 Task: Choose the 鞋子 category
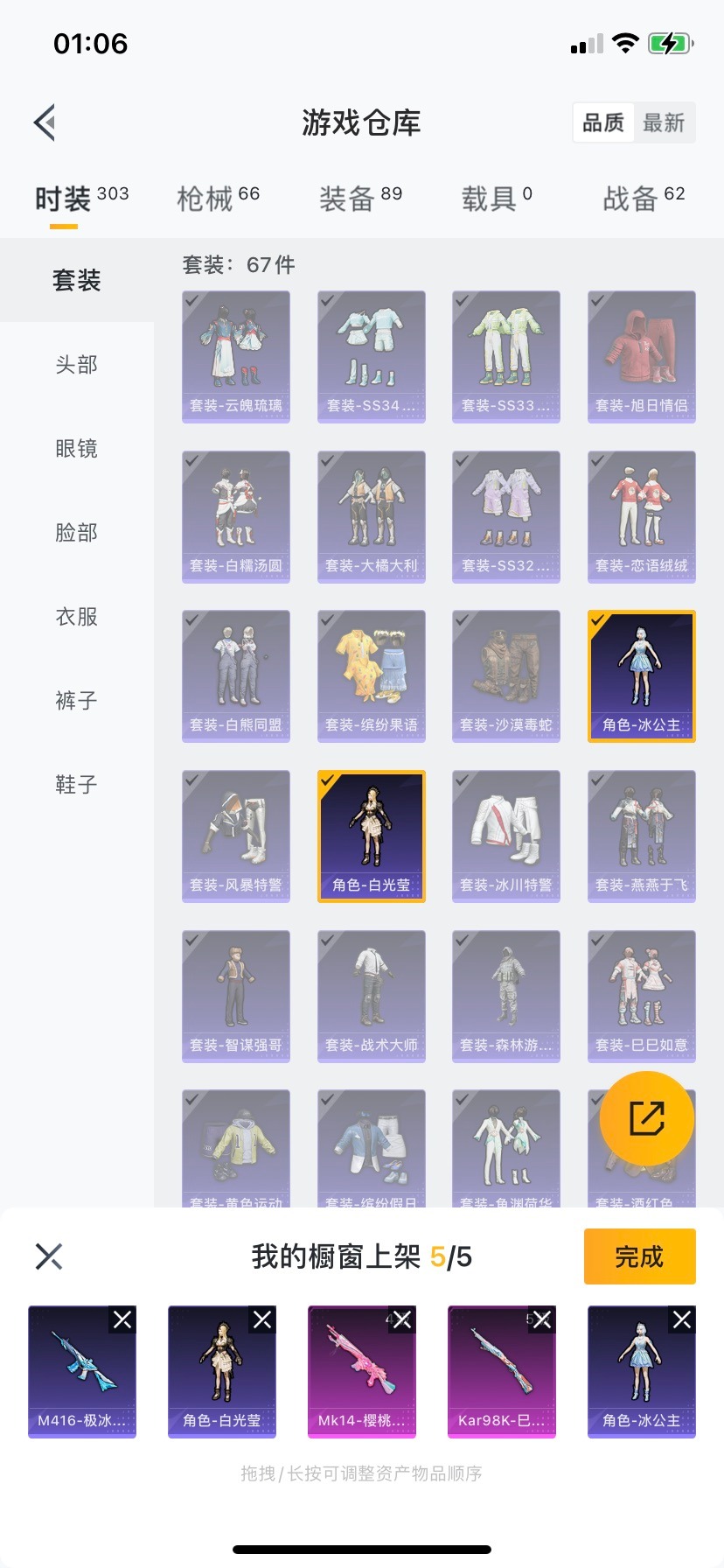77,784
